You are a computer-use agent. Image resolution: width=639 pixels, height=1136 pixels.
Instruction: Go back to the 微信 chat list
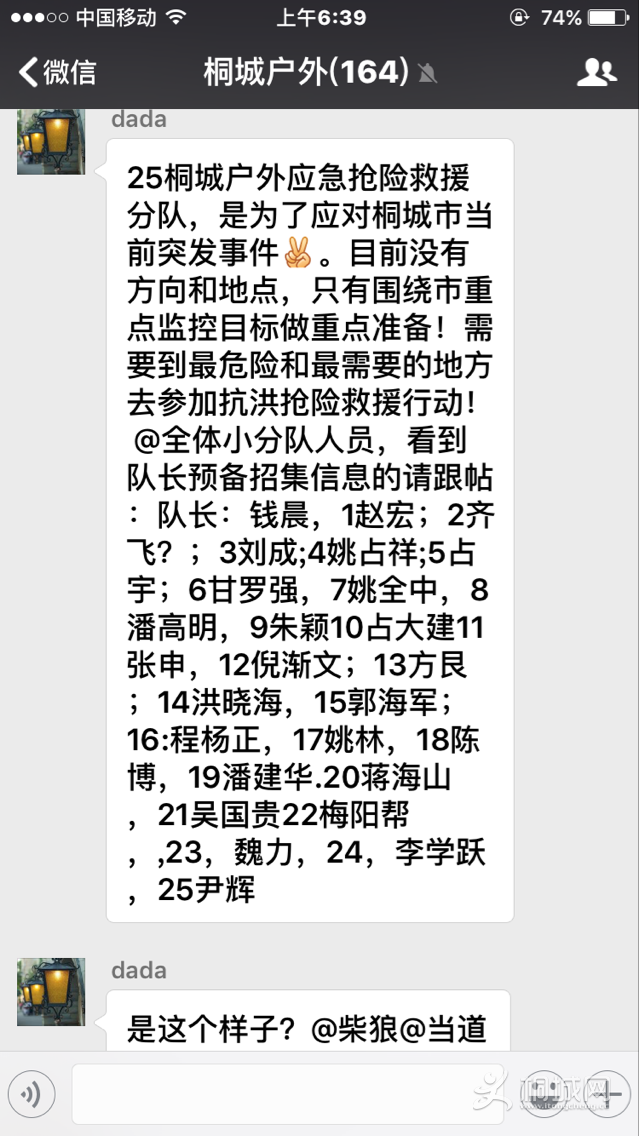pos(58,72)
